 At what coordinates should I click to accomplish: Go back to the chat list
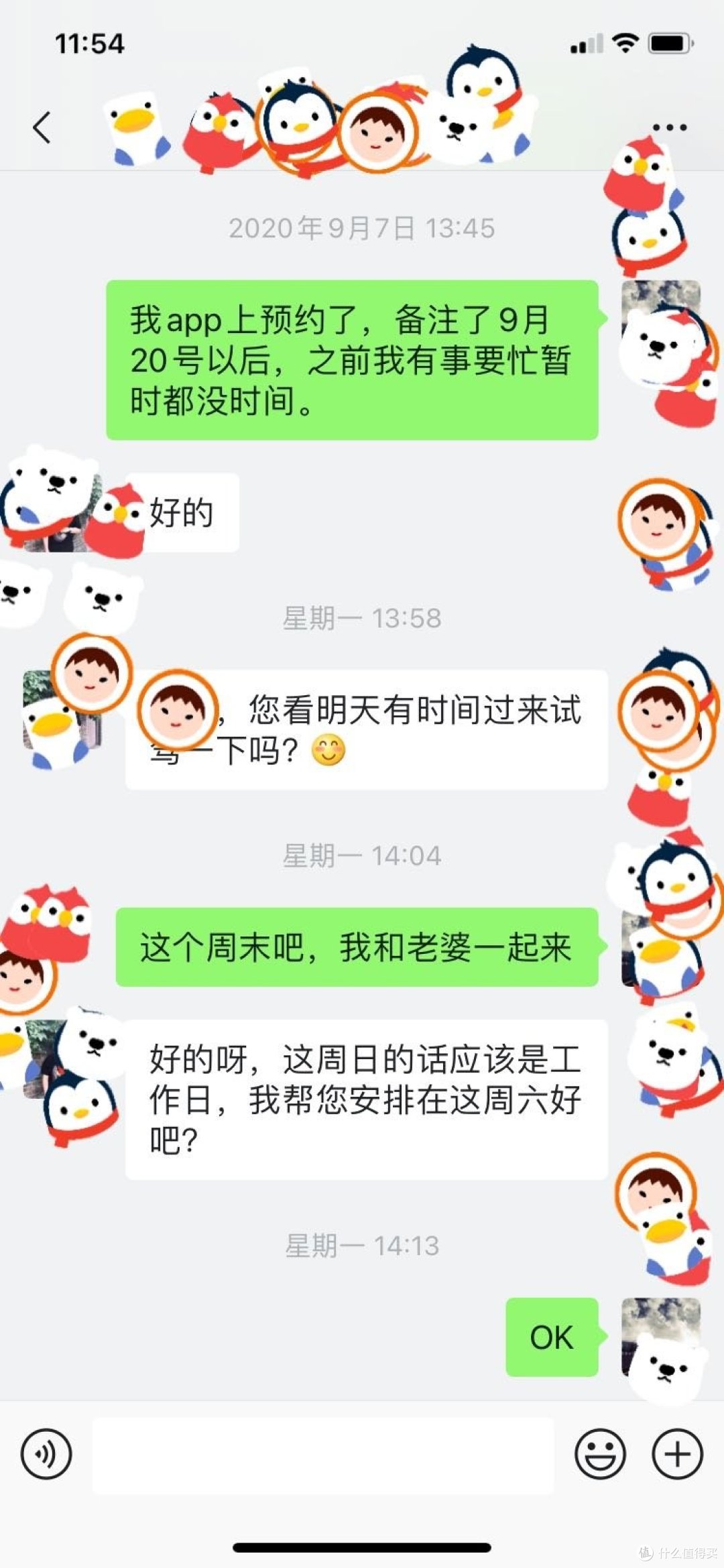pos(42,127)
